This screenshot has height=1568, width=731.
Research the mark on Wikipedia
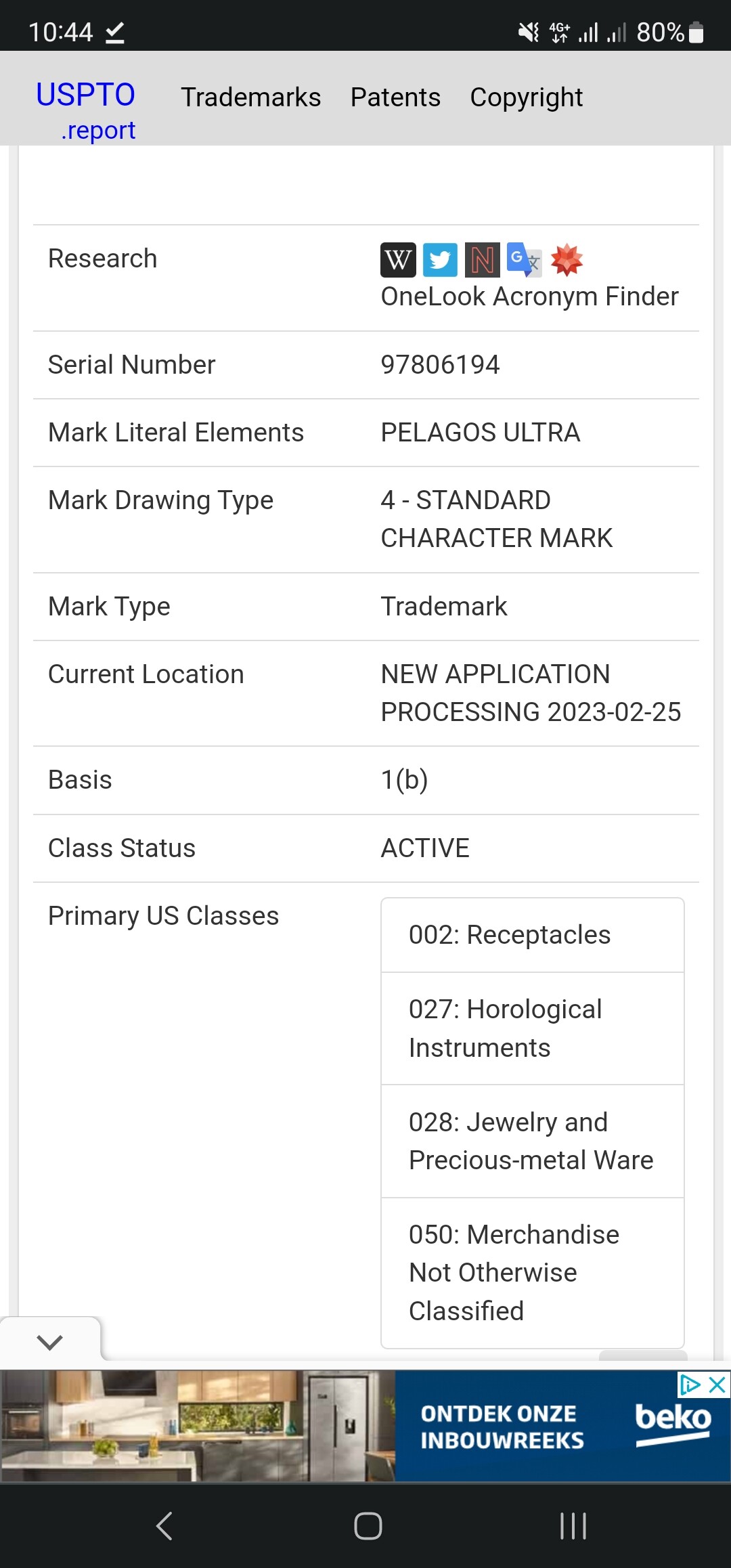coord(398,260)
